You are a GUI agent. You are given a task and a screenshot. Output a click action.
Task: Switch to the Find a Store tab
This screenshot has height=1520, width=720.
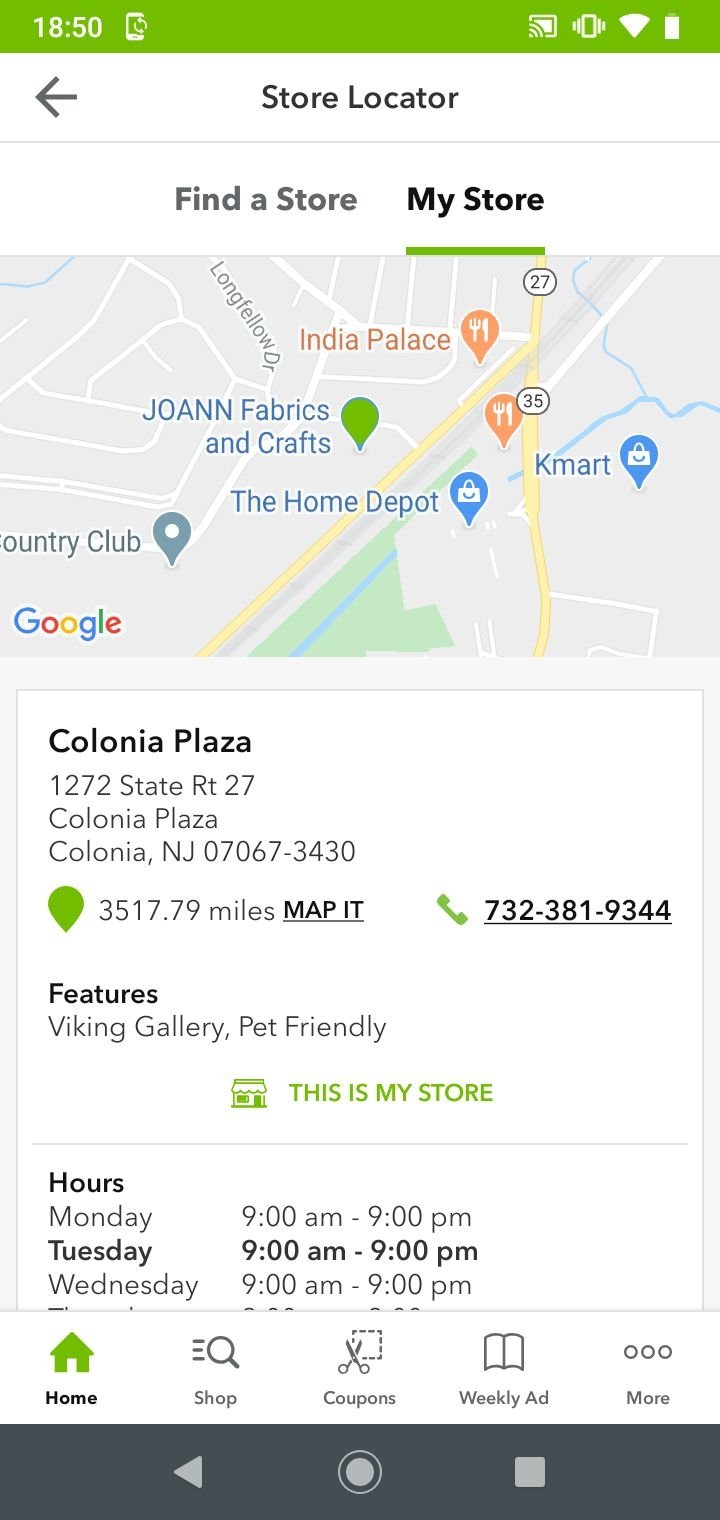(266, 199)
